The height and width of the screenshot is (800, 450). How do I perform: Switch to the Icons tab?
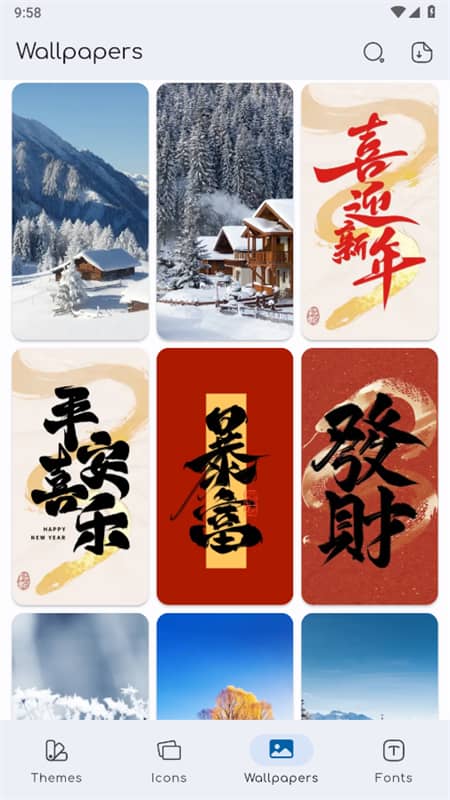[169, 761]
